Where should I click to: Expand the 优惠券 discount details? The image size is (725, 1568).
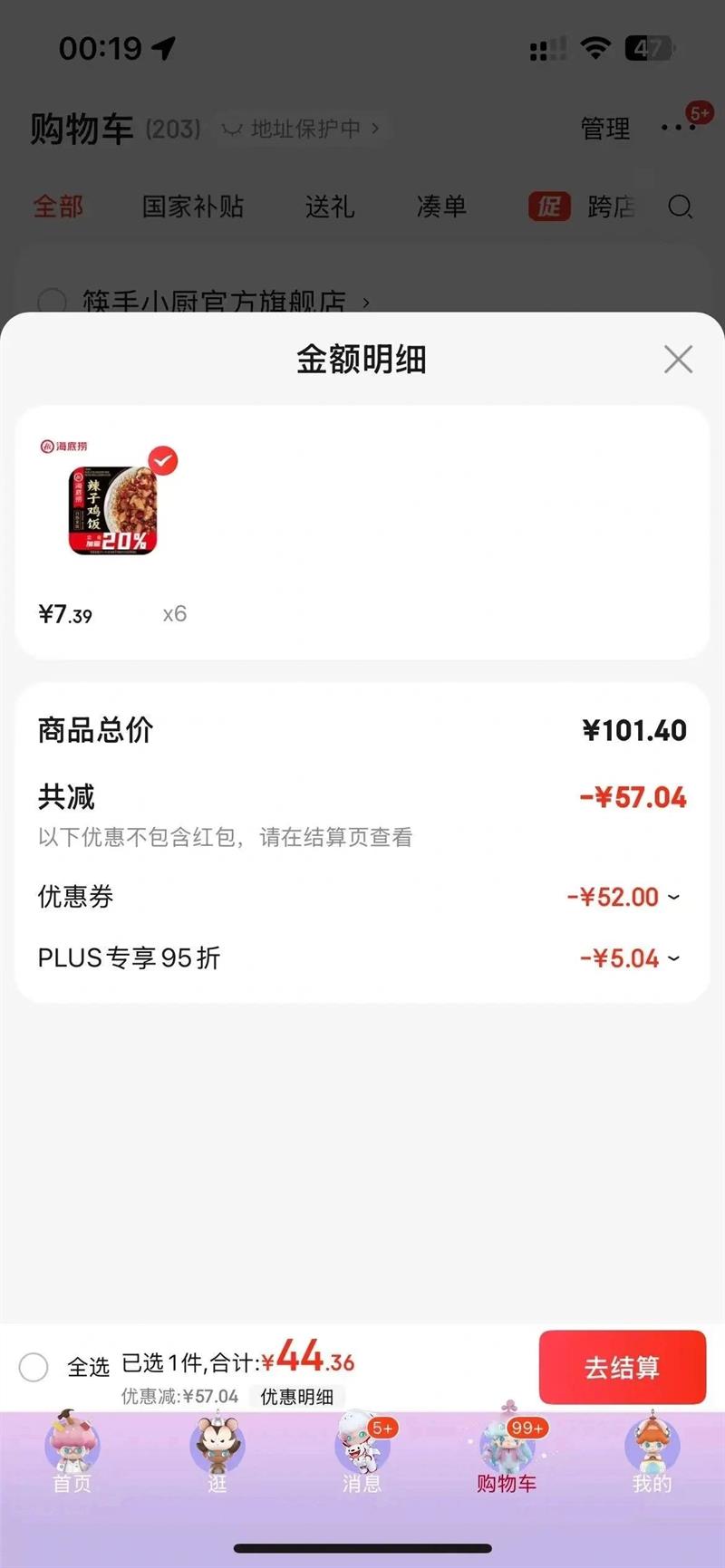pos(672,897)
